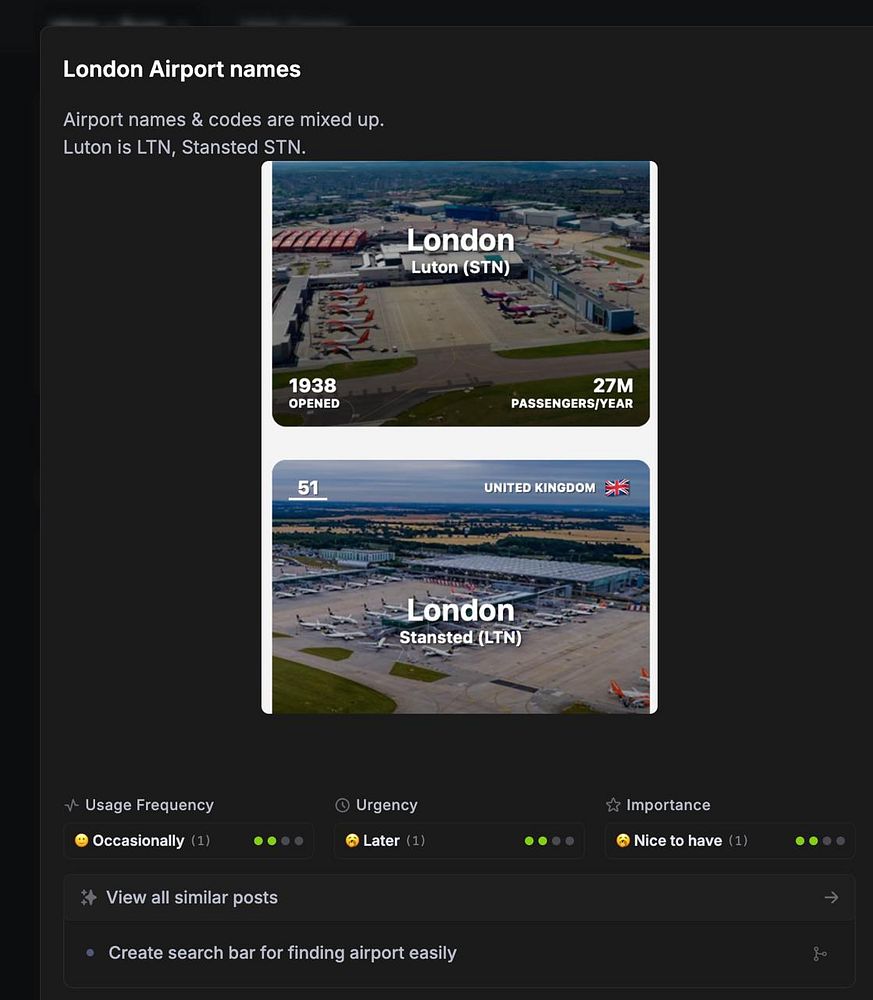This screenshot has width=873, height=1000.
Task: Open the search bar for finding airport post
Action: point(282,953)
